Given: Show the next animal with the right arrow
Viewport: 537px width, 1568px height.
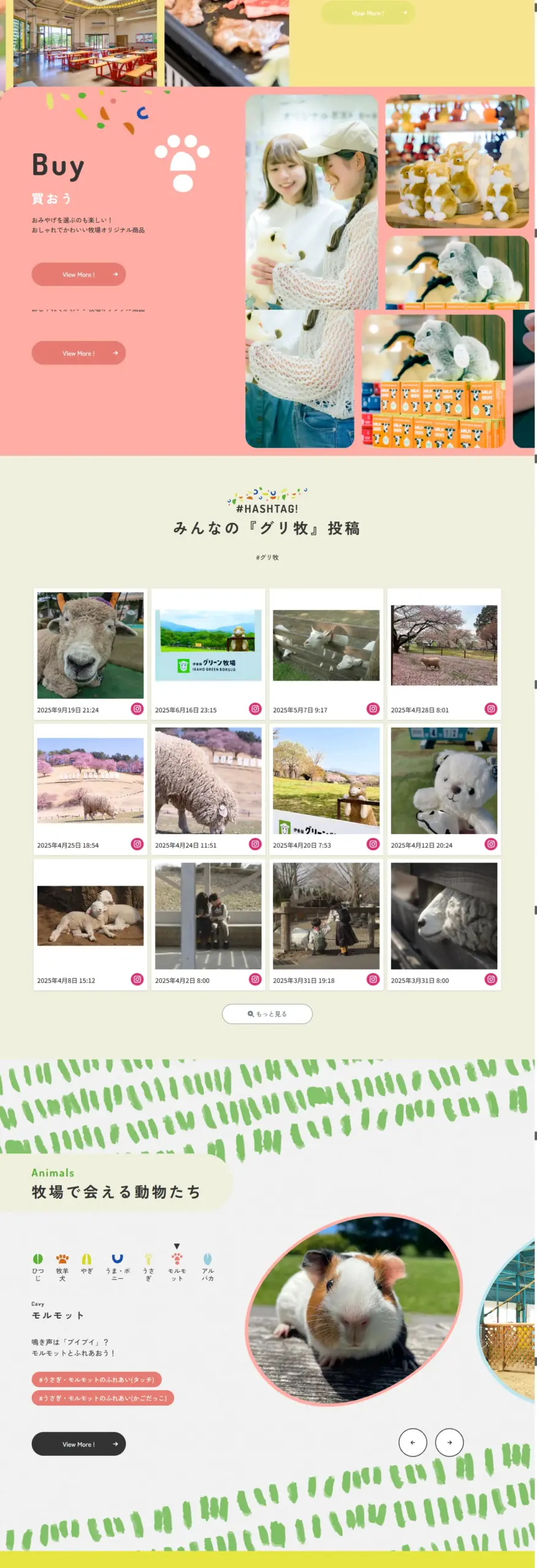Looking at the screenshot, I should pos(449,1442).
